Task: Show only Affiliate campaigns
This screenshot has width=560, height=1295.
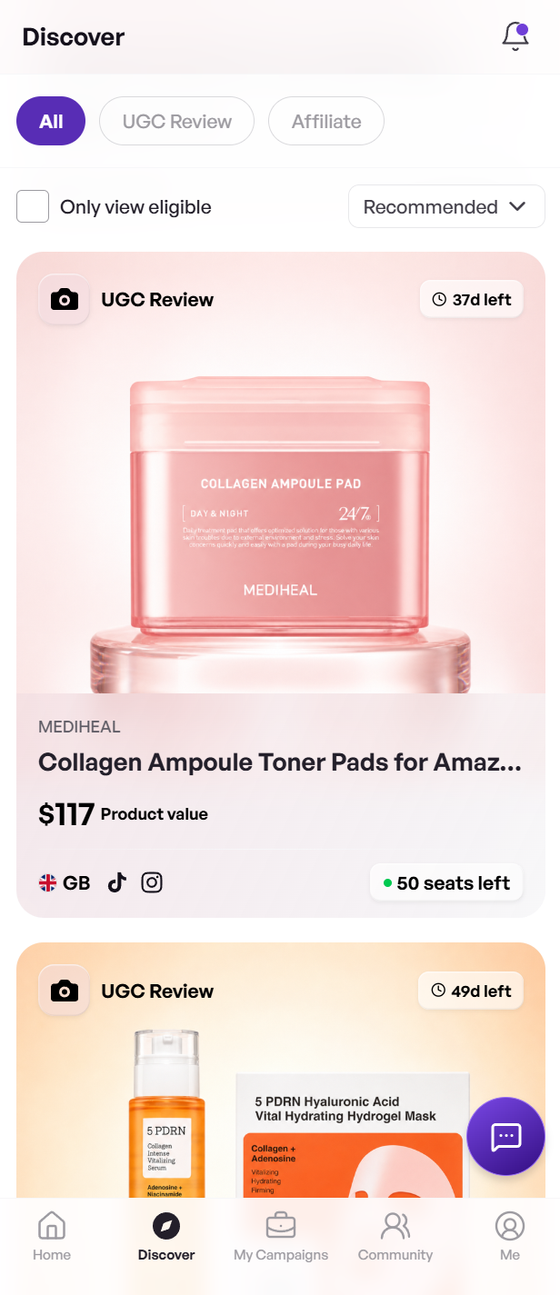Action: point(326,122)
